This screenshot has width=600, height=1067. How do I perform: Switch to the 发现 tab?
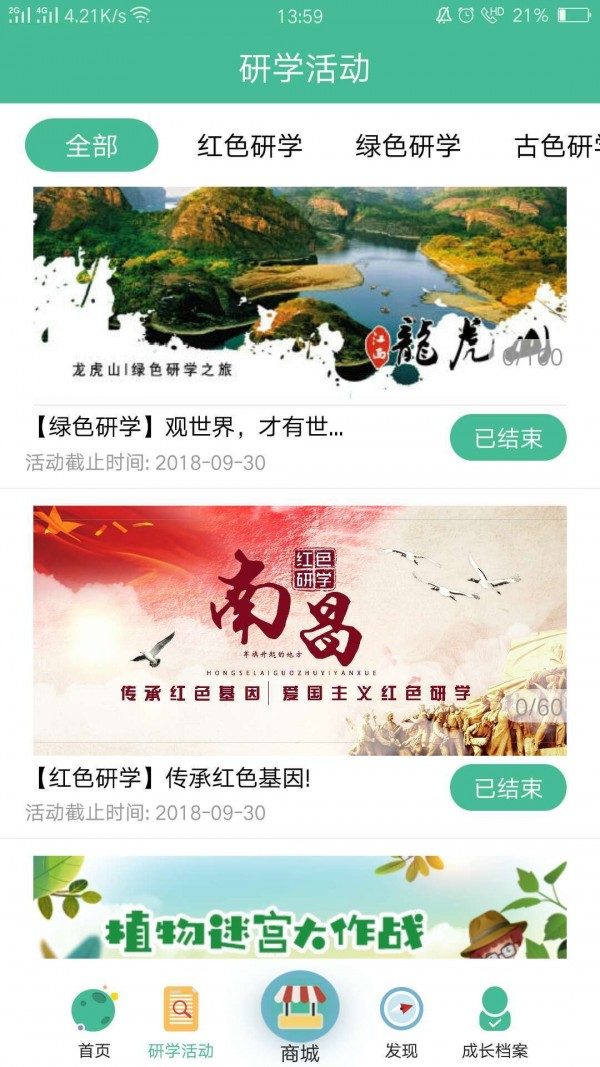pos(401,1022)
